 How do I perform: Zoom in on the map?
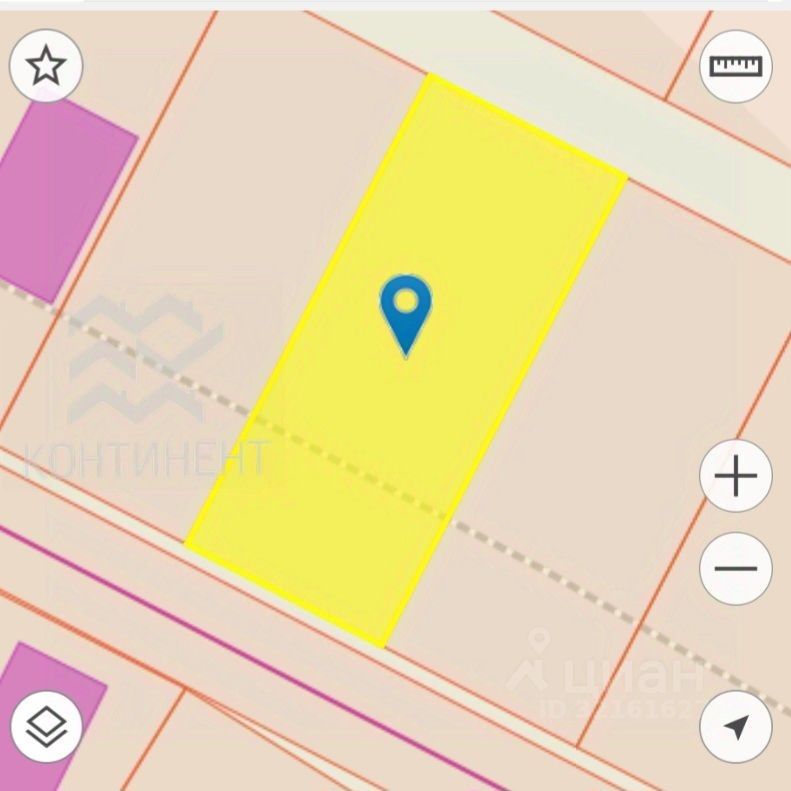click(736, 477)
